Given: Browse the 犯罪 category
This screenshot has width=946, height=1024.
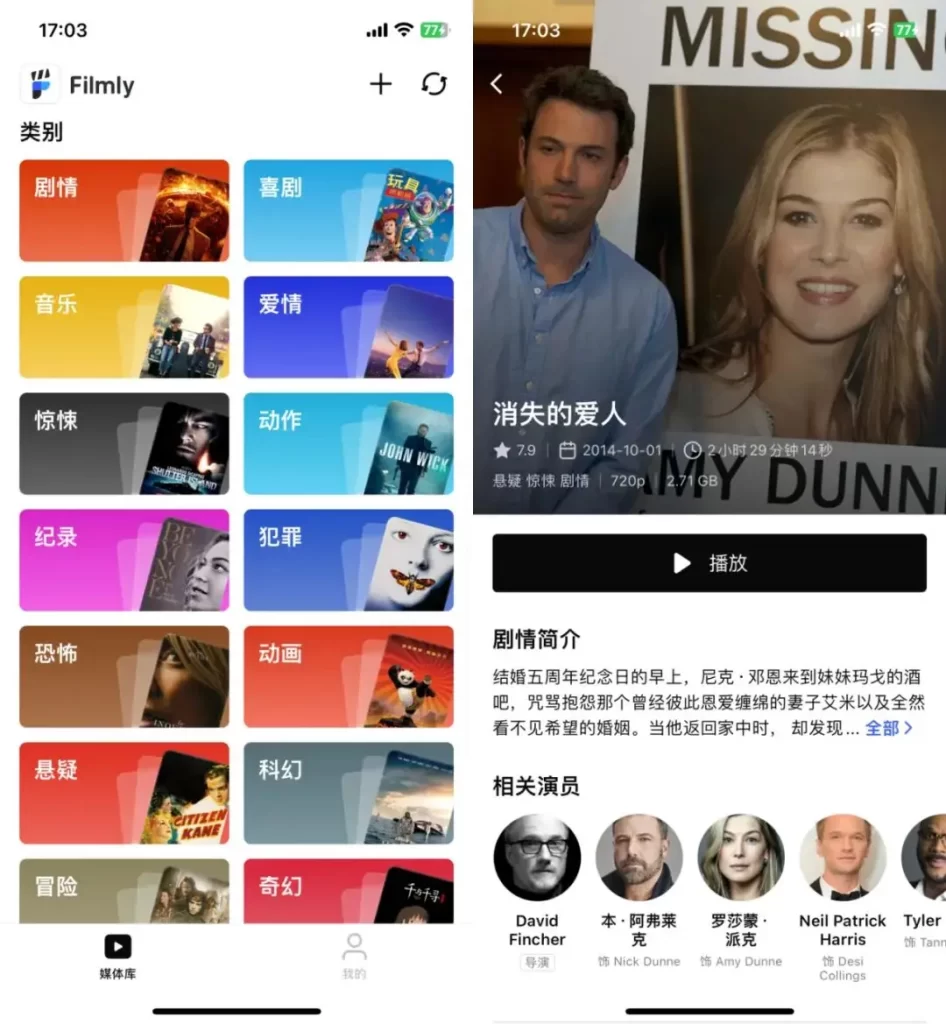Looking at the screenshot, I should [x=348, y=560].
